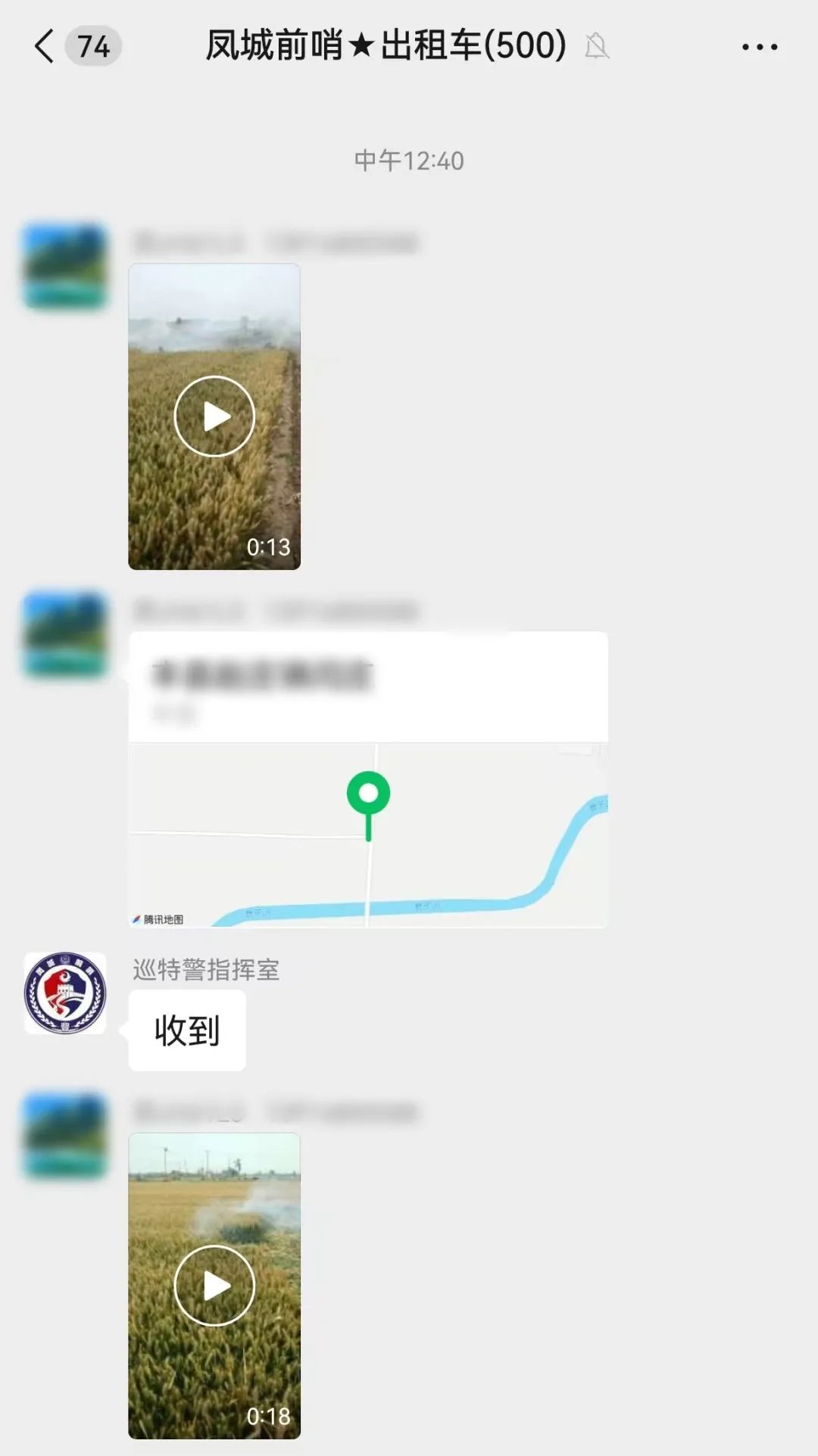Go back to the chat list
The height and width of the screenshot is (1456, 818).
click(45, 46)
